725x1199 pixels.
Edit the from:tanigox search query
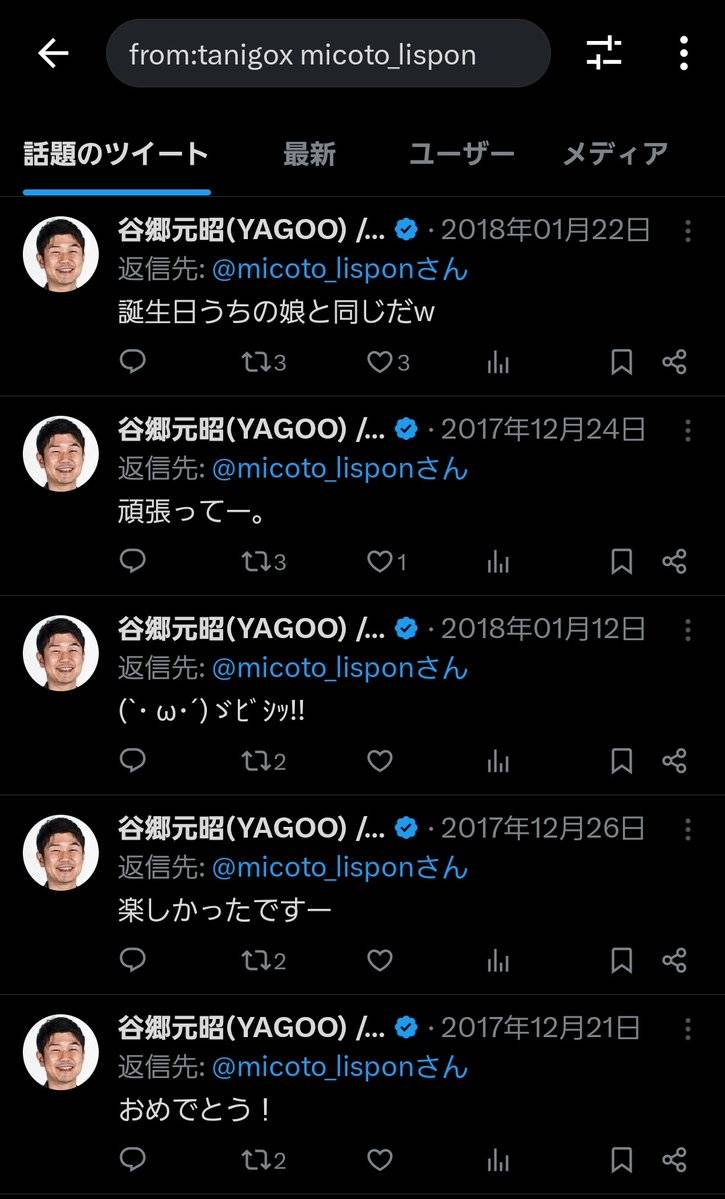click(x=328, y=54)
